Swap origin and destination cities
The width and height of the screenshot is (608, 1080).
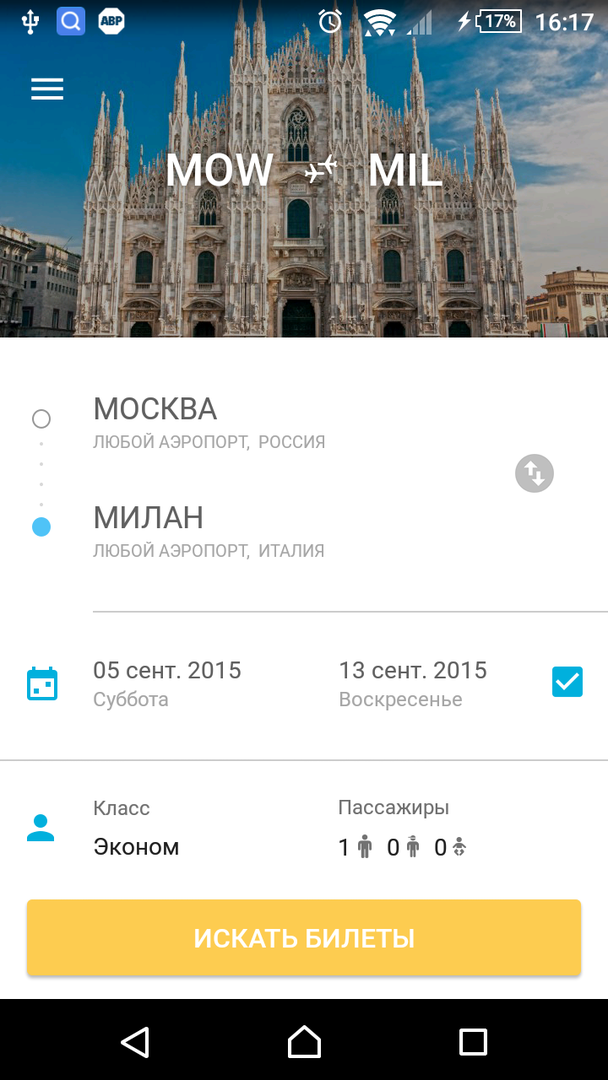(x=534, y=472)
